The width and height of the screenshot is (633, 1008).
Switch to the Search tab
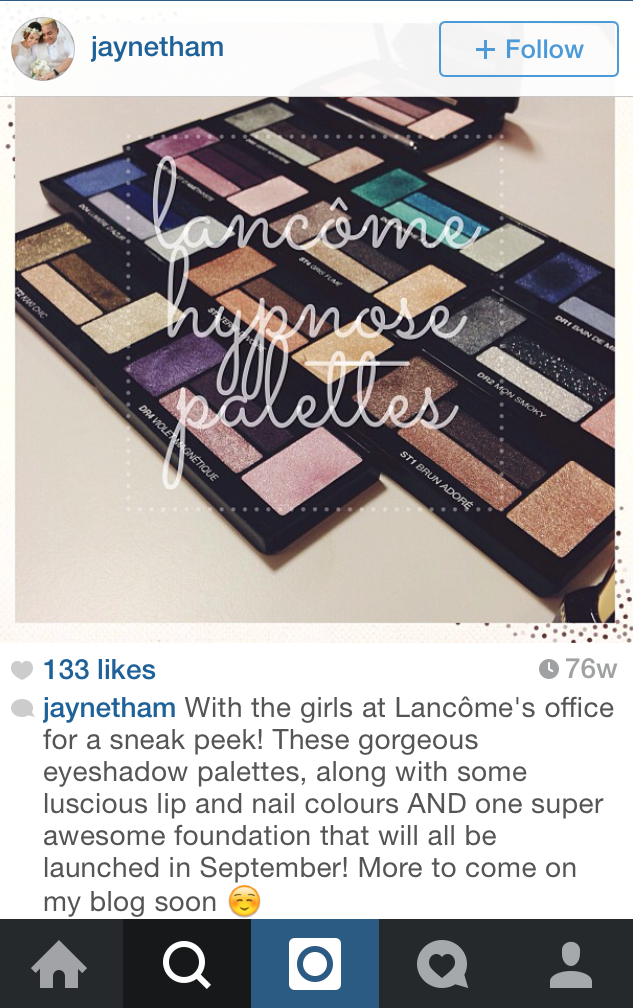pos(187,965)
